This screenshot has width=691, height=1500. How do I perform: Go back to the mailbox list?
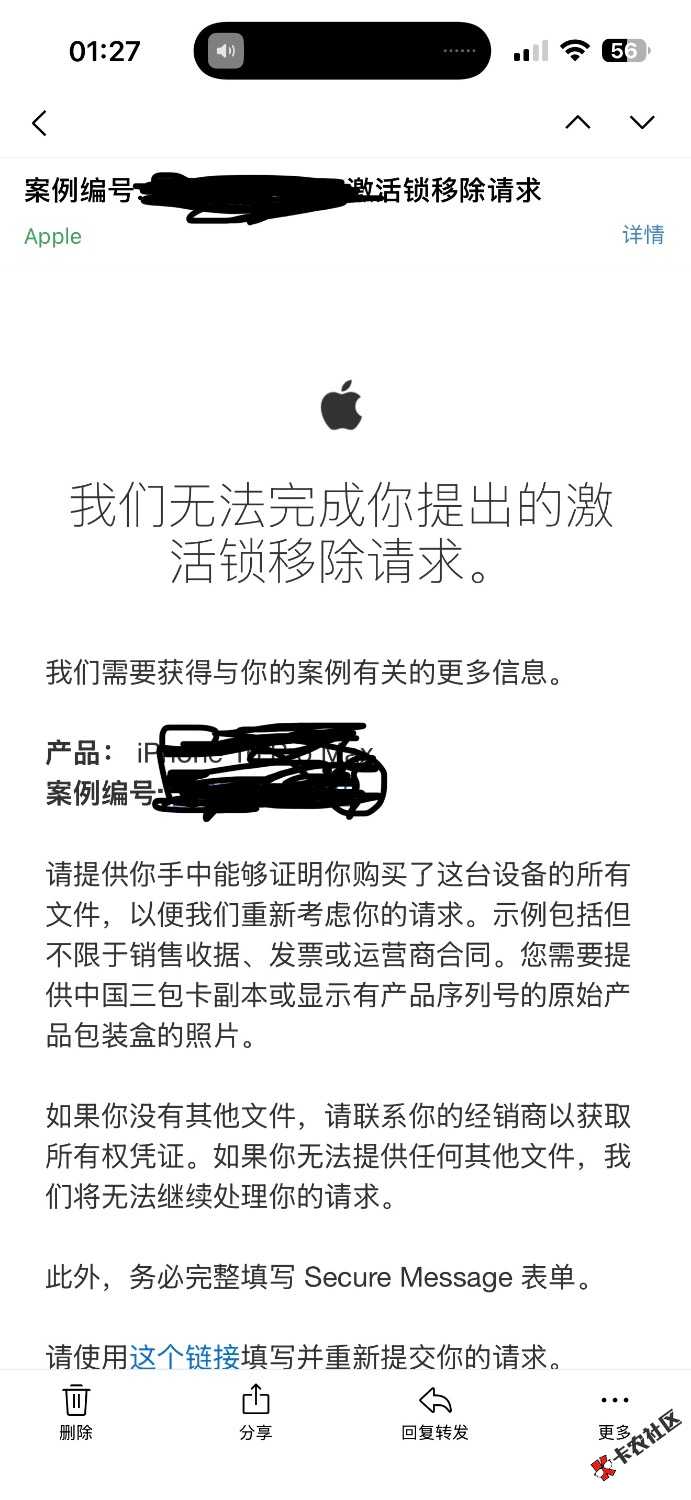[x=39, y=123]
